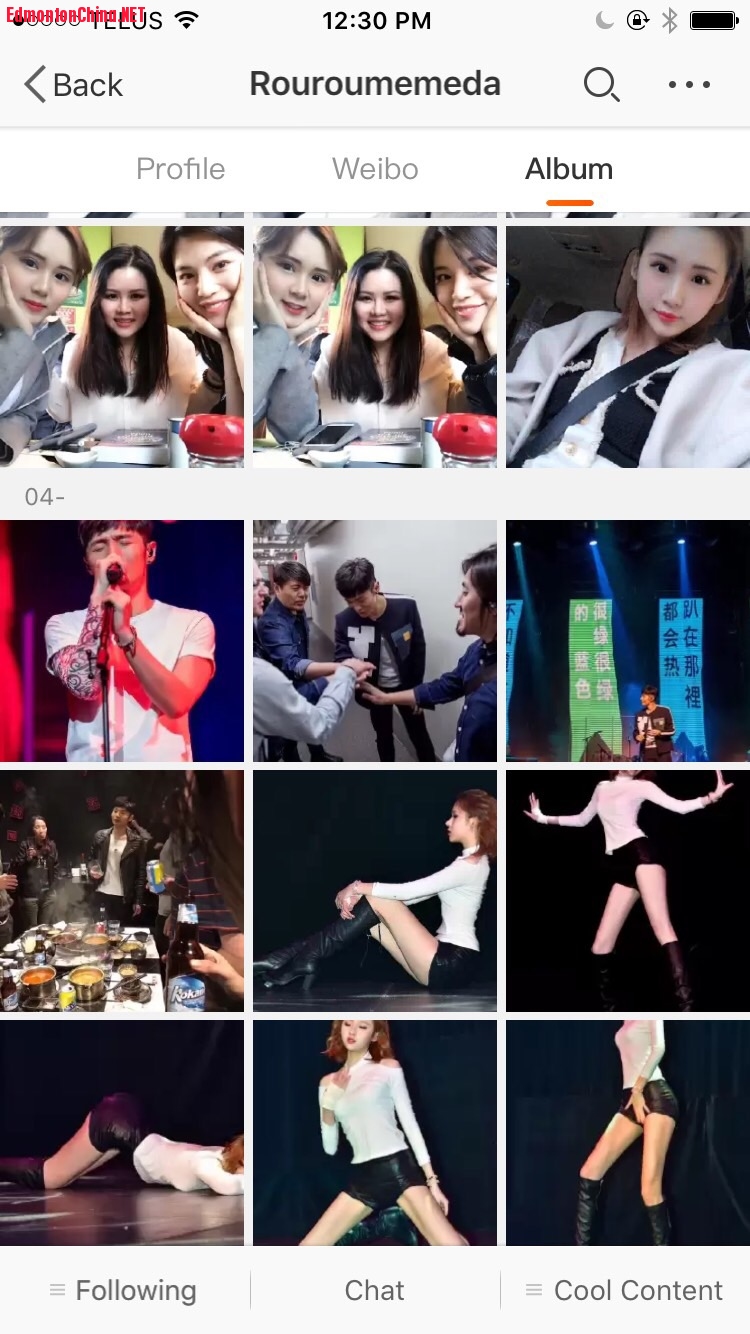Start a Chat with Rouroumemeda
Viewport: 750px width, 1334px height.
coord(375,1290)
